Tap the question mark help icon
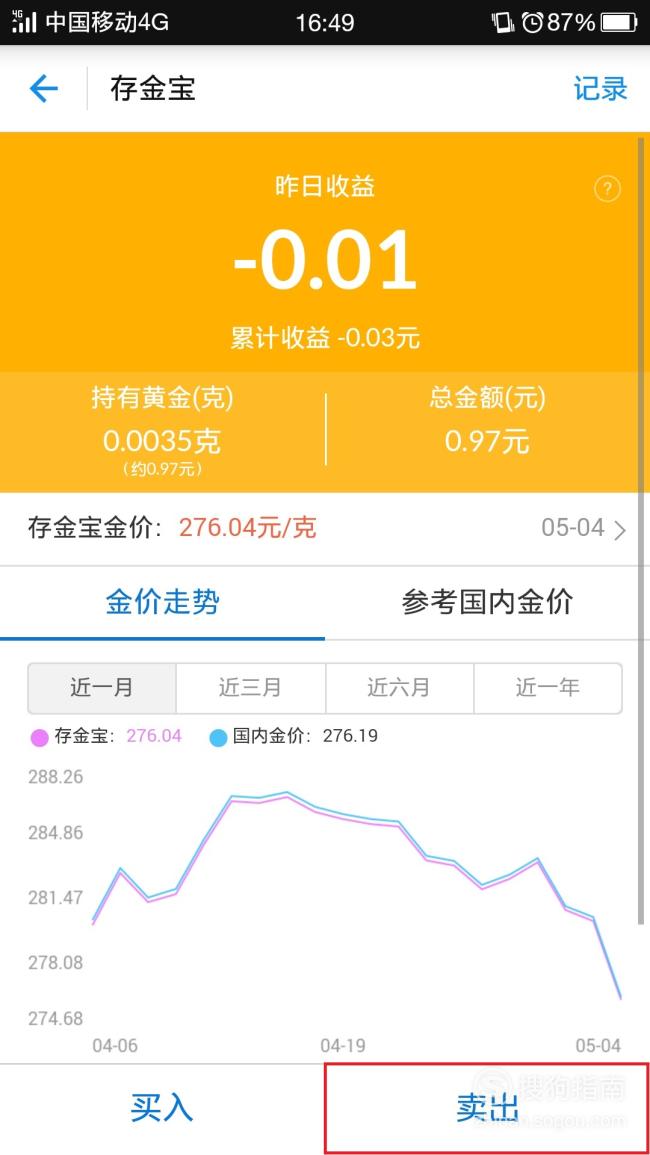650x1155 pixels. [x=607, y=190]
